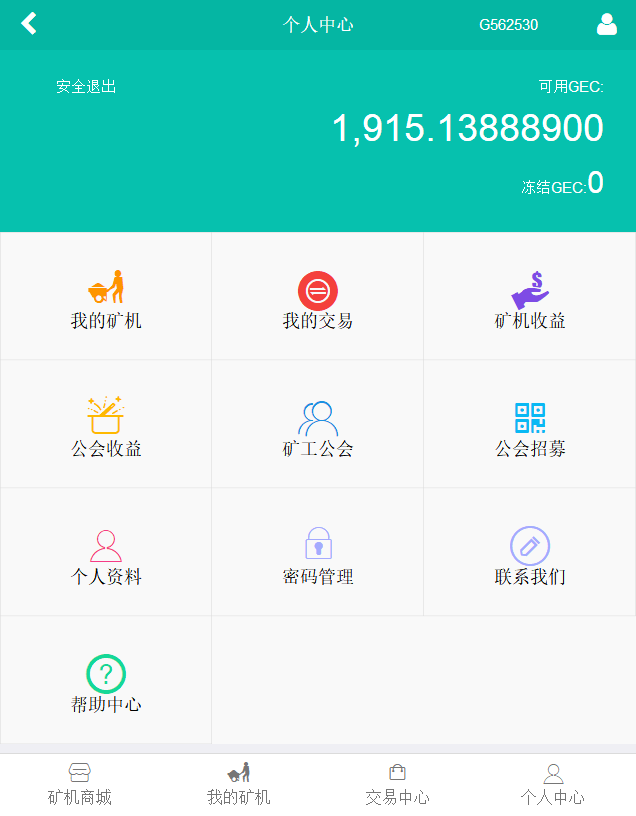The image size is (636, 816).
Task: Switch to 矿机商城 tab
Action: click(79, 784)
